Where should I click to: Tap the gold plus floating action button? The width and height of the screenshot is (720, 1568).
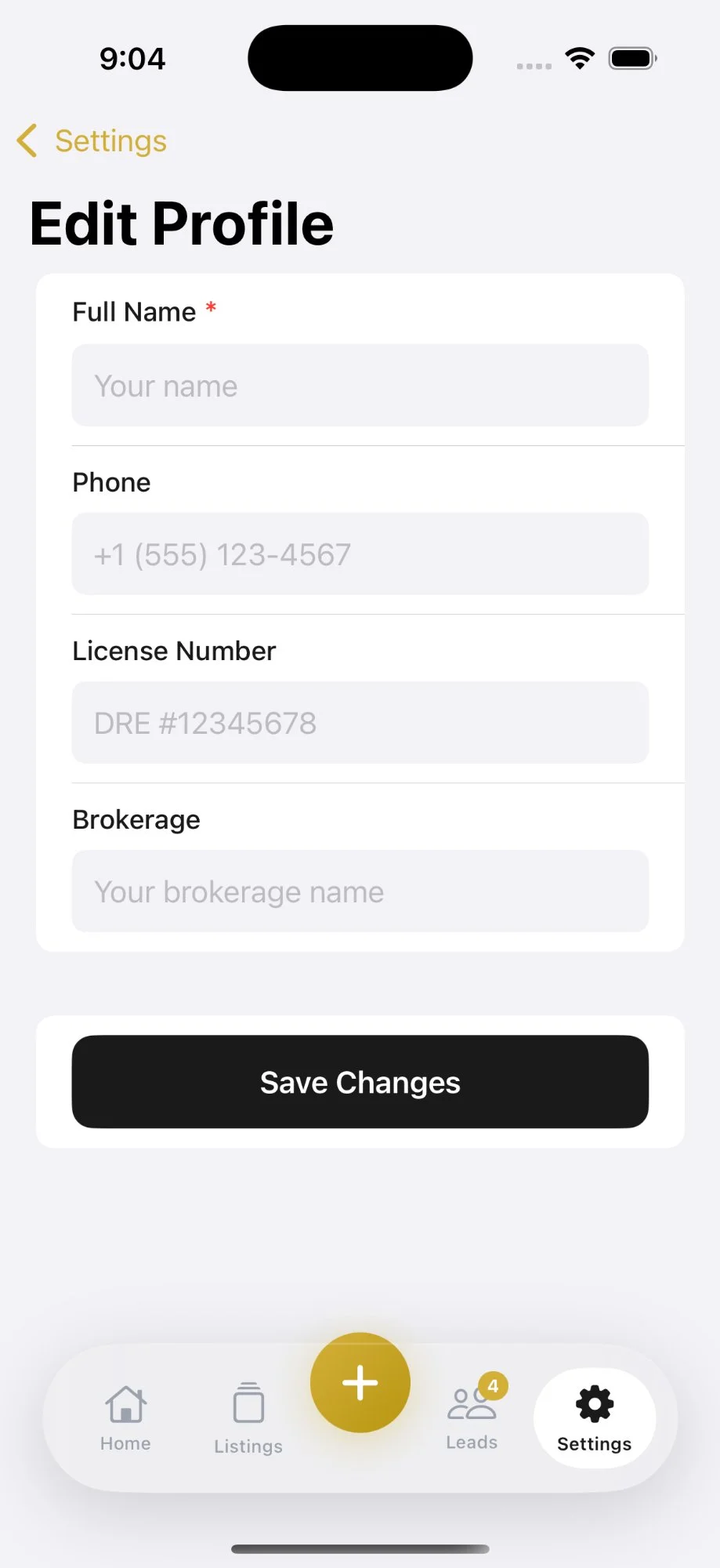click(x=360, y=1382)
